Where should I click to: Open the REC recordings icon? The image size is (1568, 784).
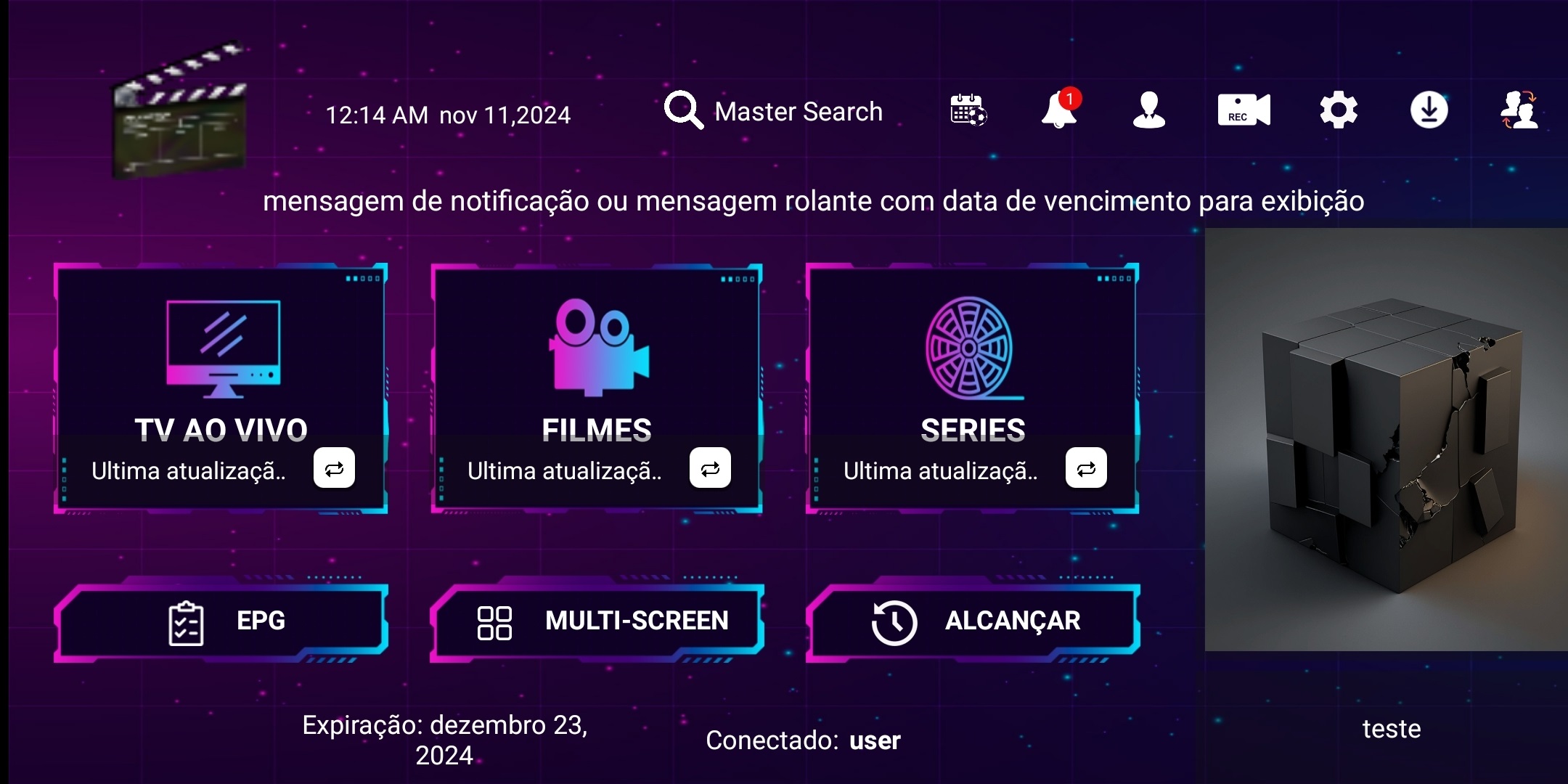pos(1244,110)
